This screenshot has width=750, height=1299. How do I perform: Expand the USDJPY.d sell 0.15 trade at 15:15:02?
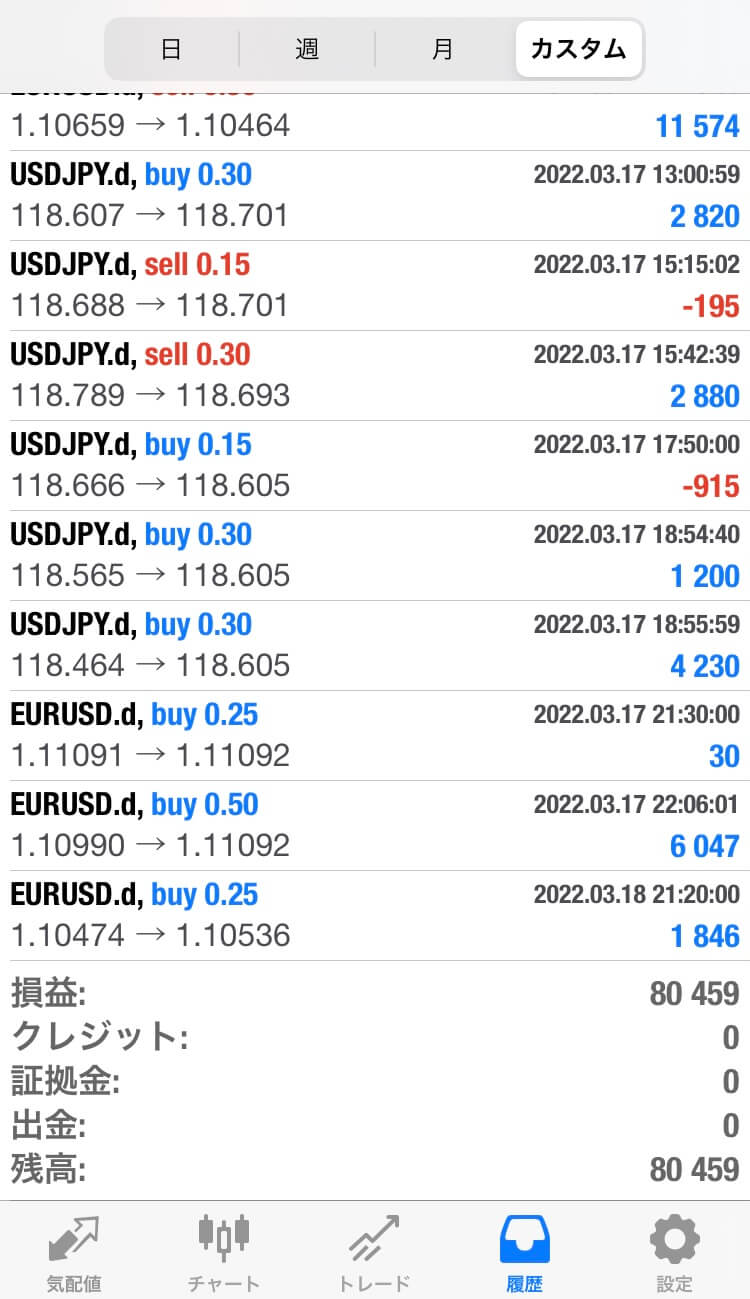coord(375,286)
